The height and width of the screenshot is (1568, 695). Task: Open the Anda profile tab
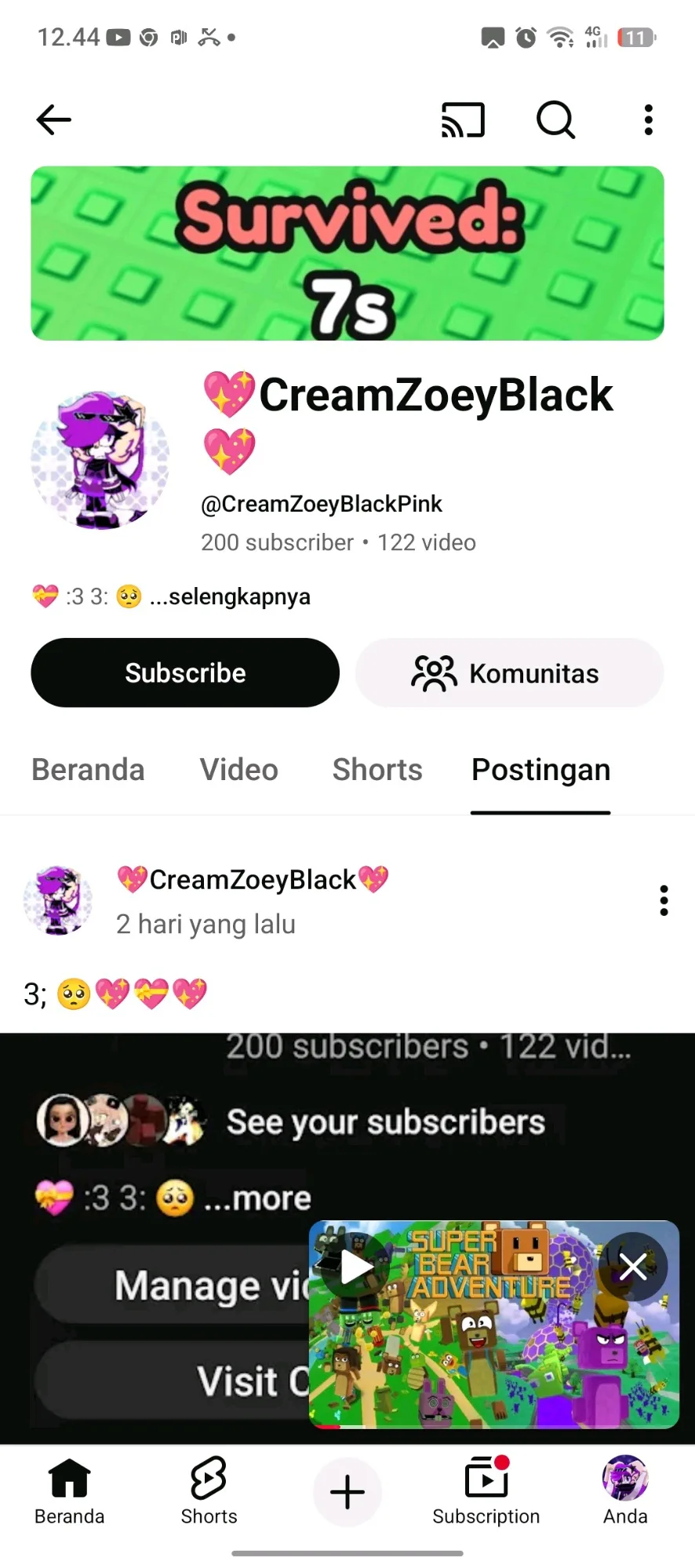click(x=625, y=1491)
